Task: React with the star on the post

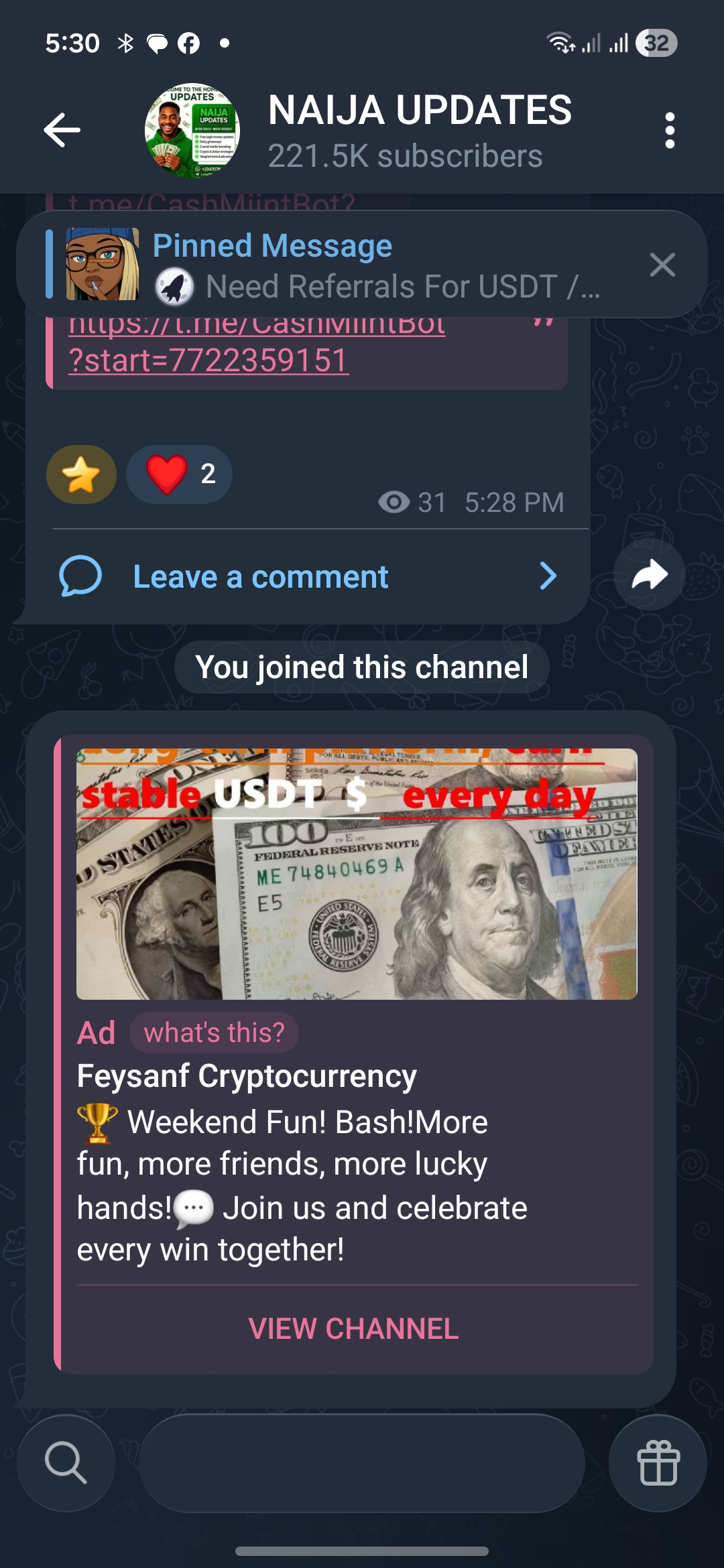Action: (x=81, y=474)
